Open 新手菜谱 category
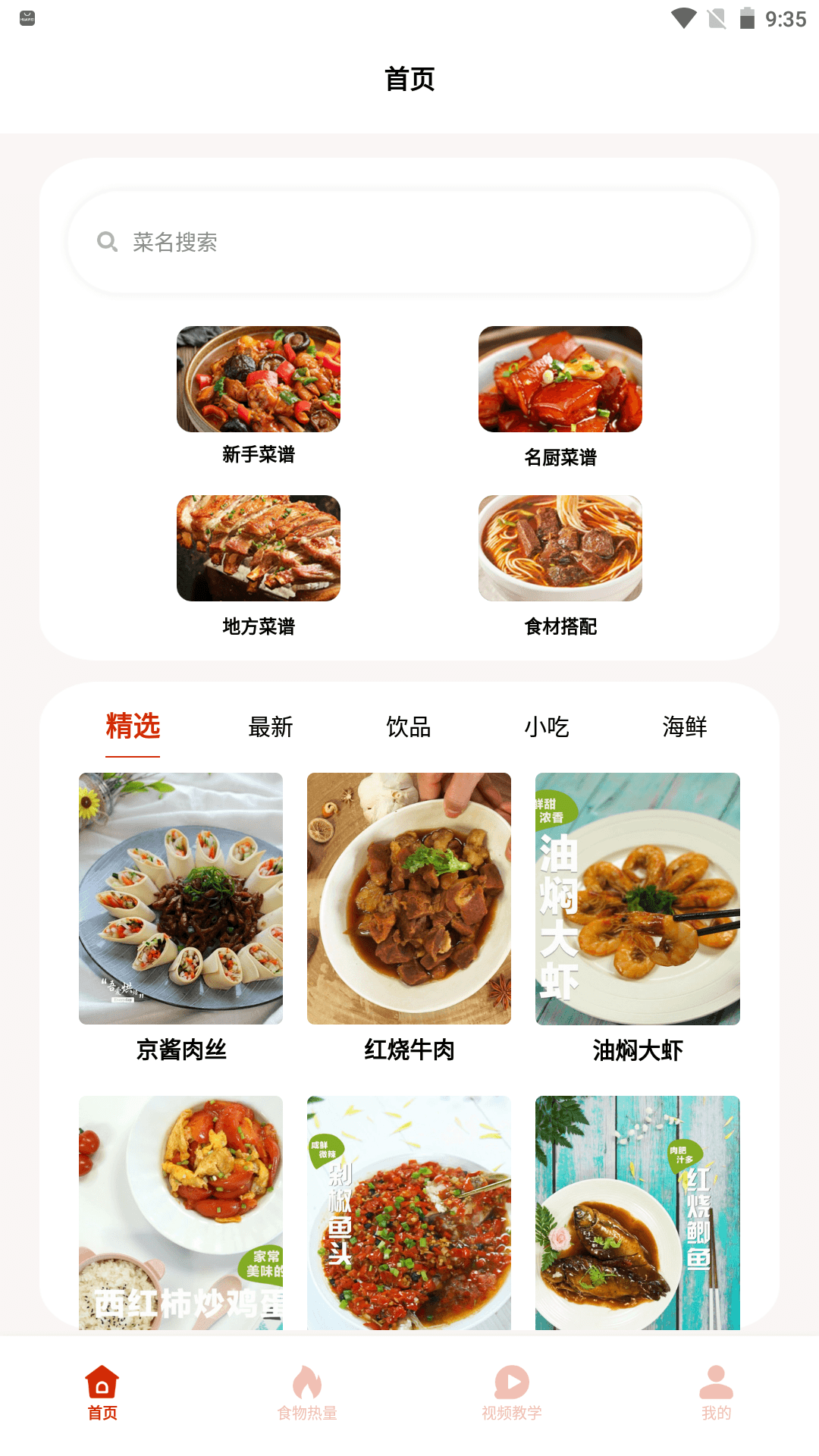Screen dimensions: 819x1456 tap(259, 396)
